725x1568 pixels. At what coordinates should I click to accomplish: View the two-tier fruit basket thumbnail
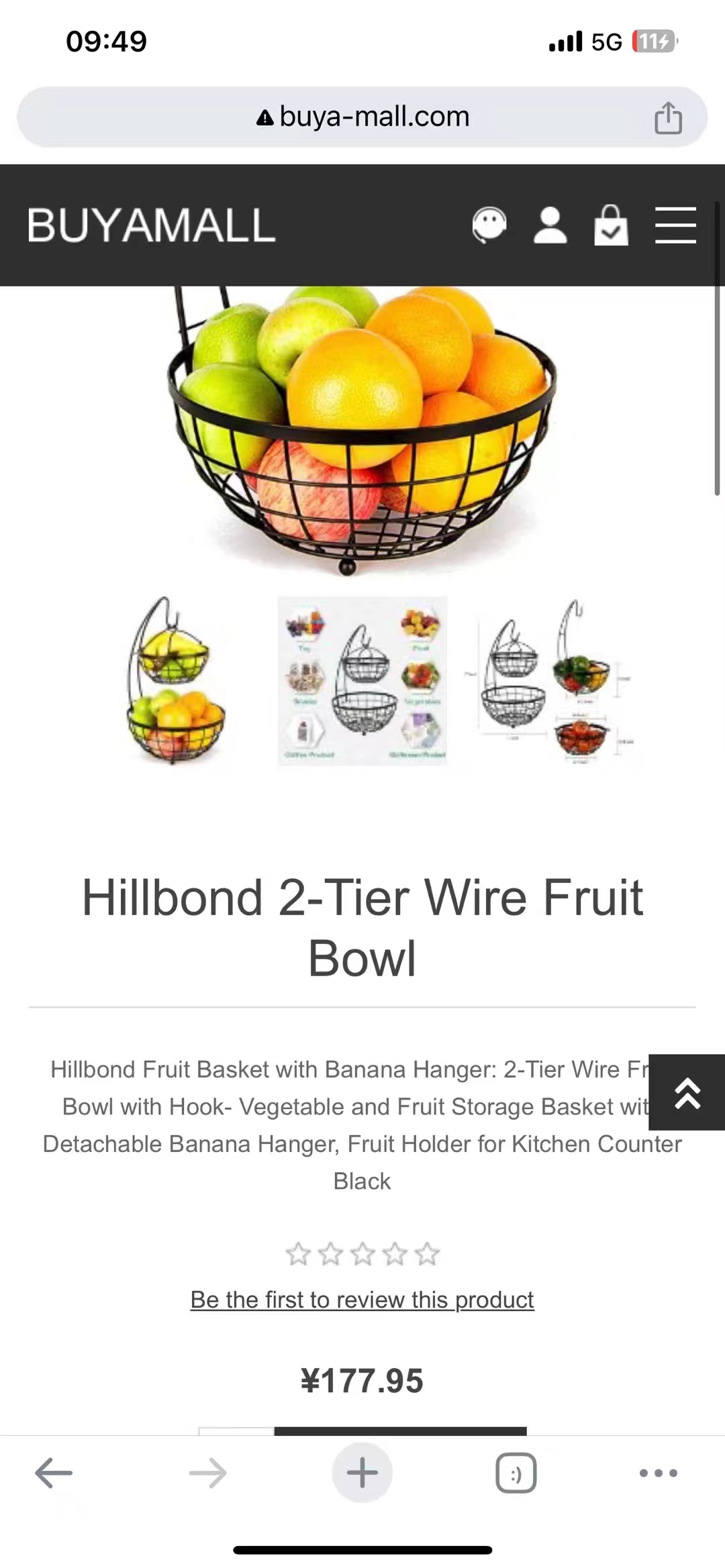(x=176, y=680)
